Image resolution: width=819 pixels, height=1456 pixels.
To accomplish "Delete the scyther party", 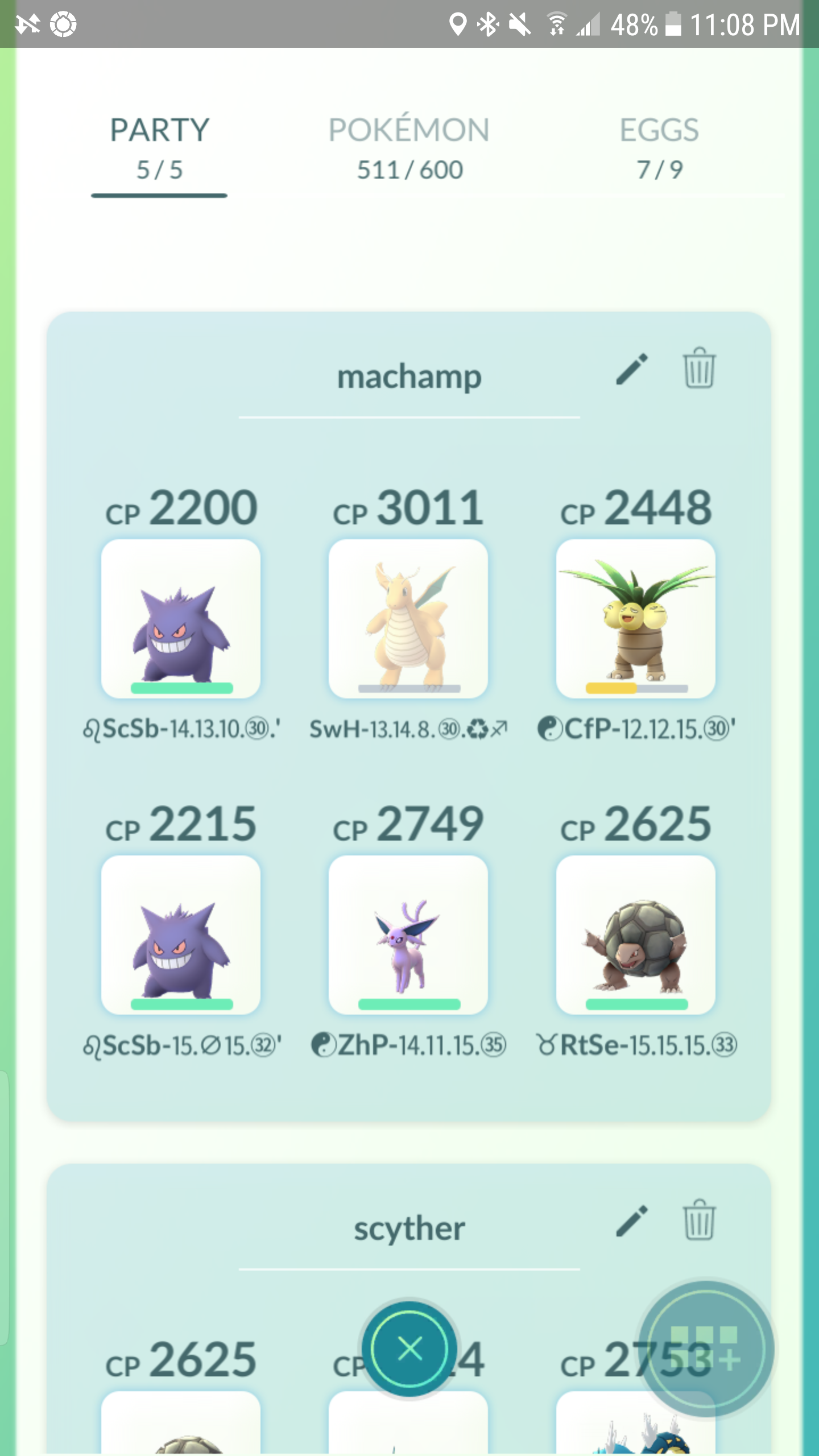I will point(699,1221).
